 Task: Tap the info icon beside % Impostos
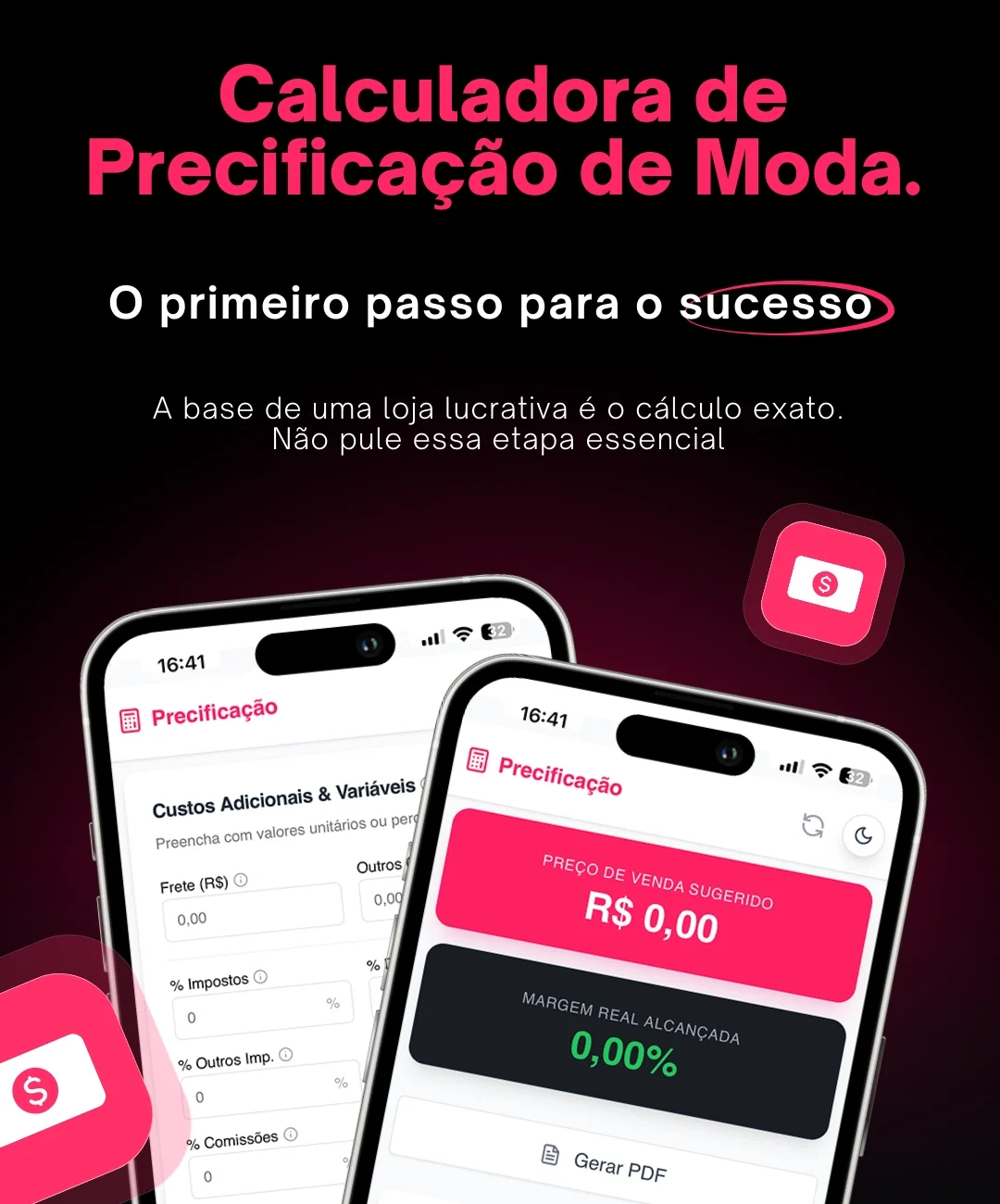point(263,976)
